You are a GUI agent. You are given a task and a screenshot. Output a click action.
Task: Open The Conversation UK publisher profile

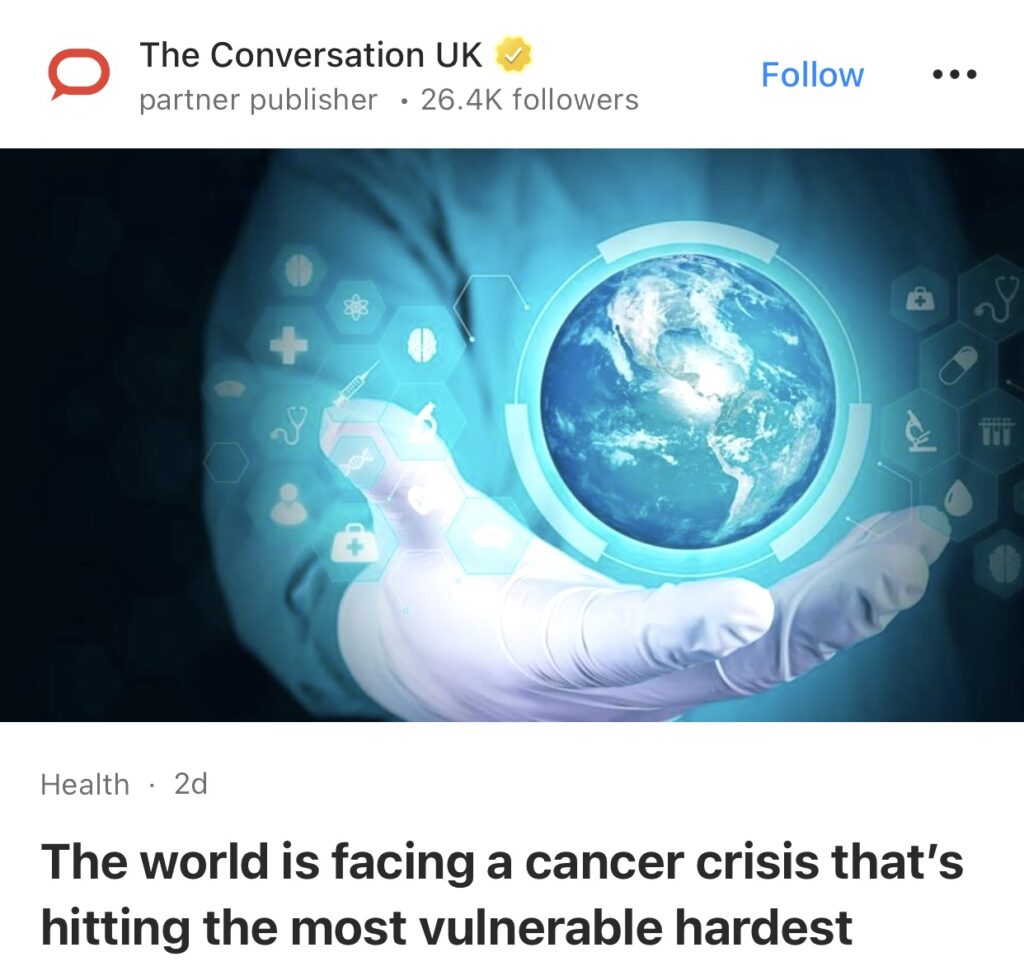point(310,56)
